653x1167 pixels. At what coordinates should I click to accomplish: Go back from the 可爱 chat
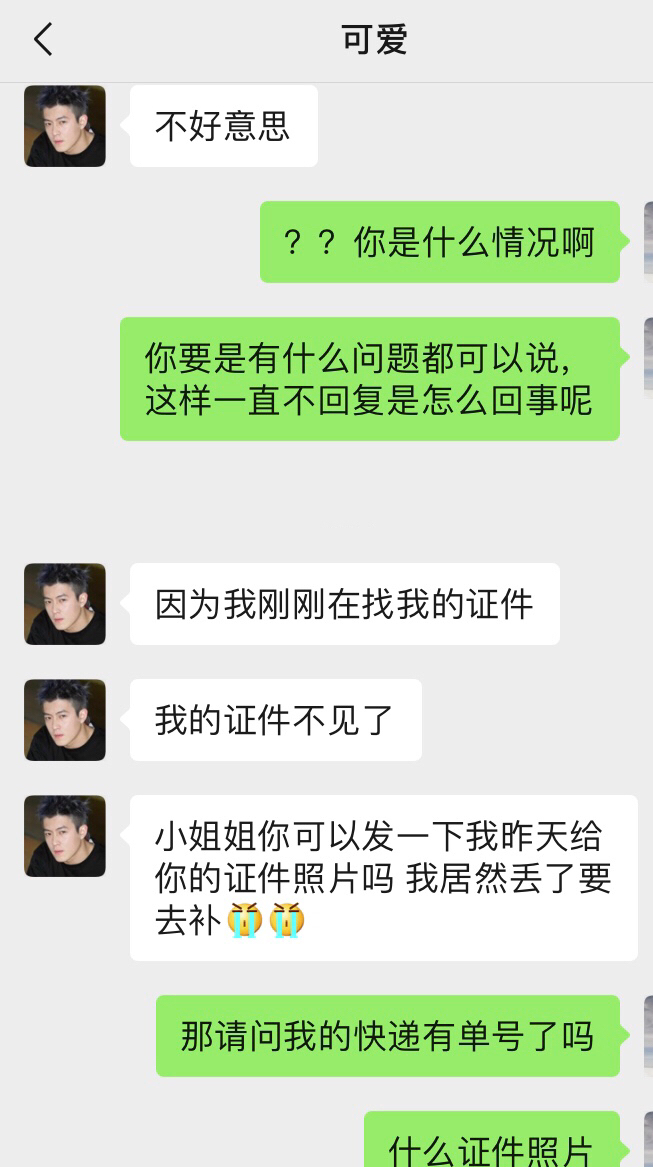pyautogui.click(x=42, y=40)
